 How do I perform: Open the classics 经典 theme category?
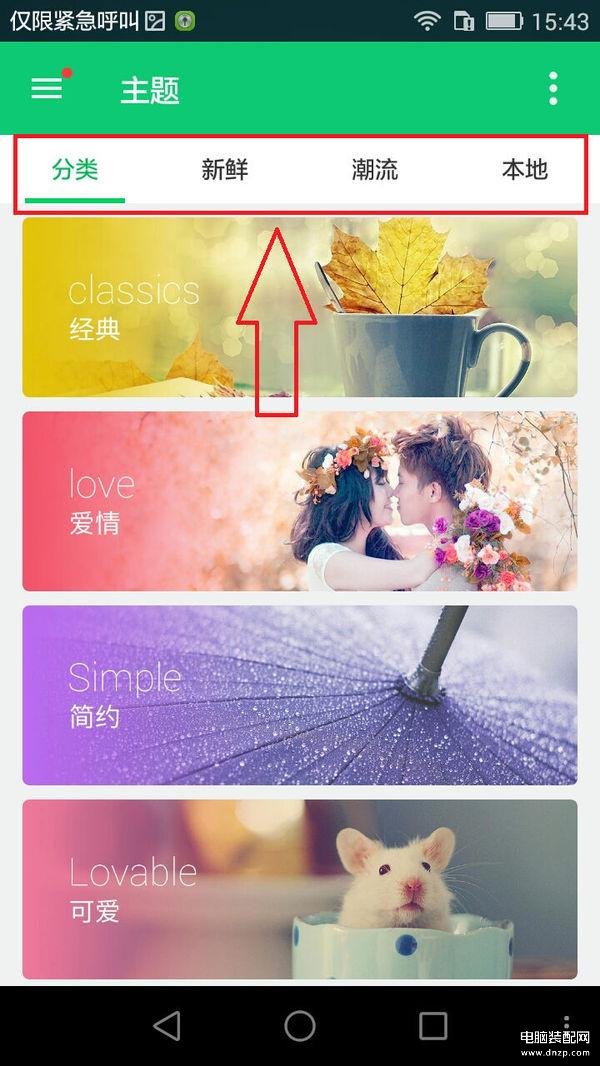pyautogui.click(x=300, y=307)
